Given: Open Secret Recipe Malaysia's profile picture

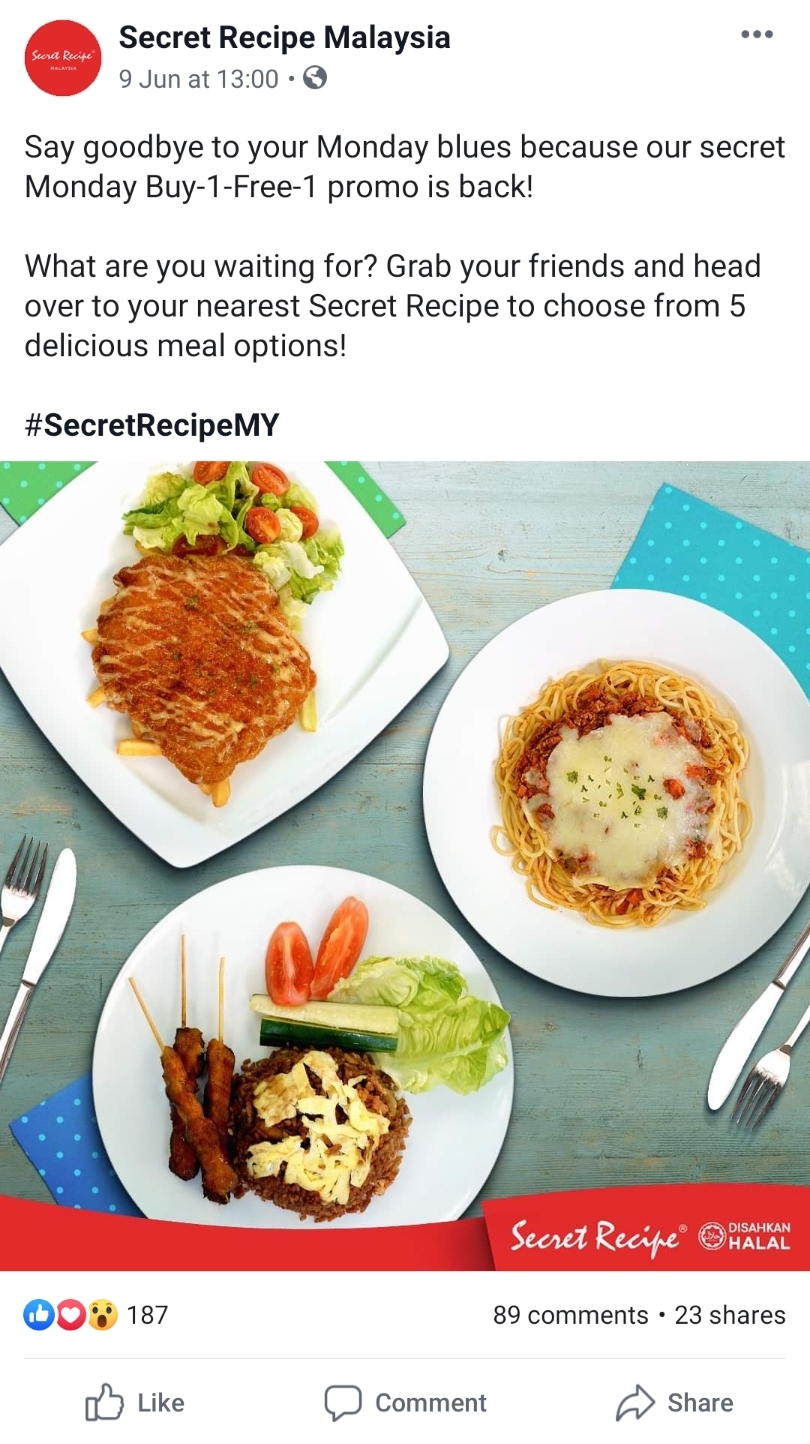Looking at the screenshot, I should [x=63, y=58].
